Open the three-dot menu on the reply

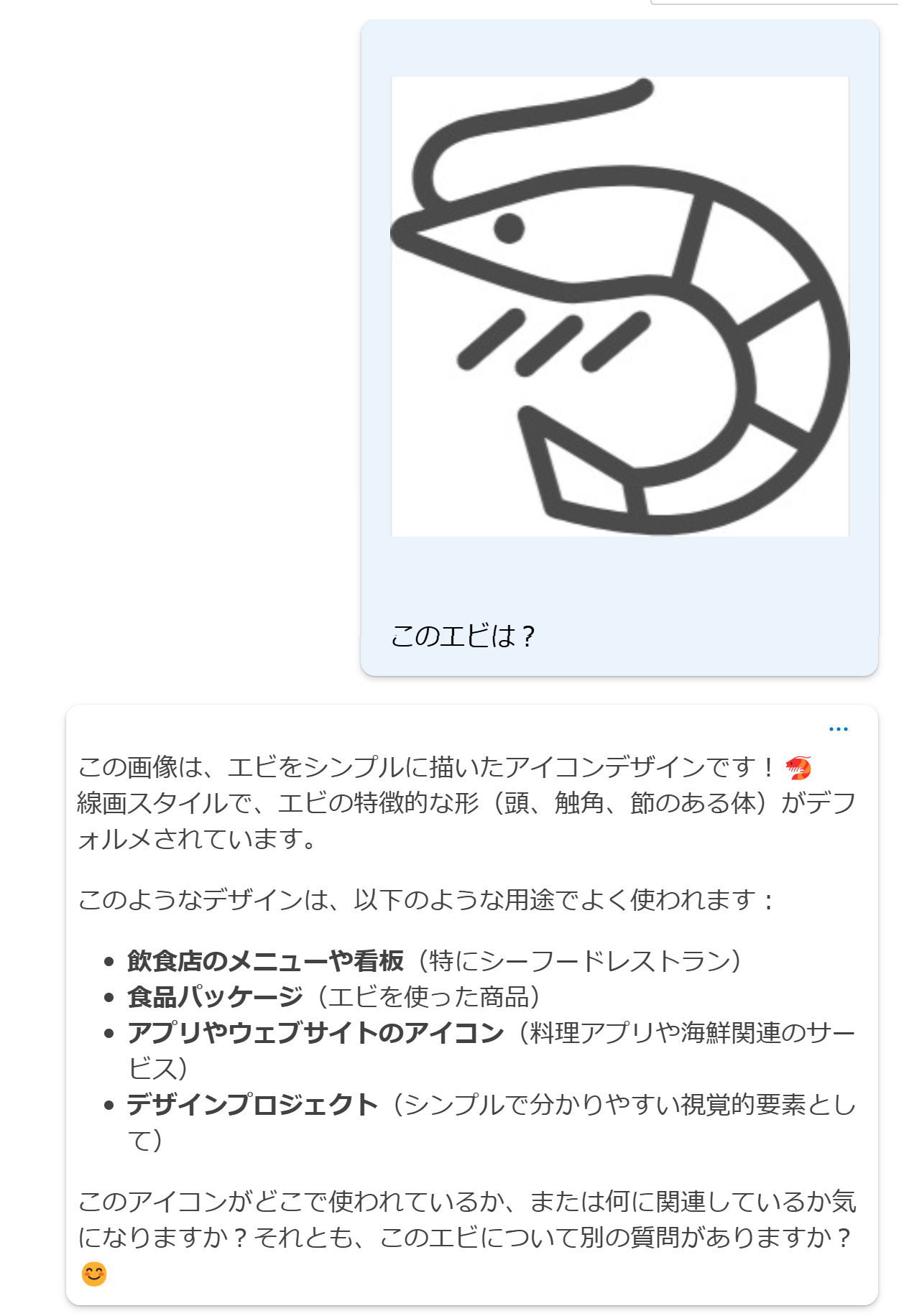pyautogui.click(x=838, y=729)
